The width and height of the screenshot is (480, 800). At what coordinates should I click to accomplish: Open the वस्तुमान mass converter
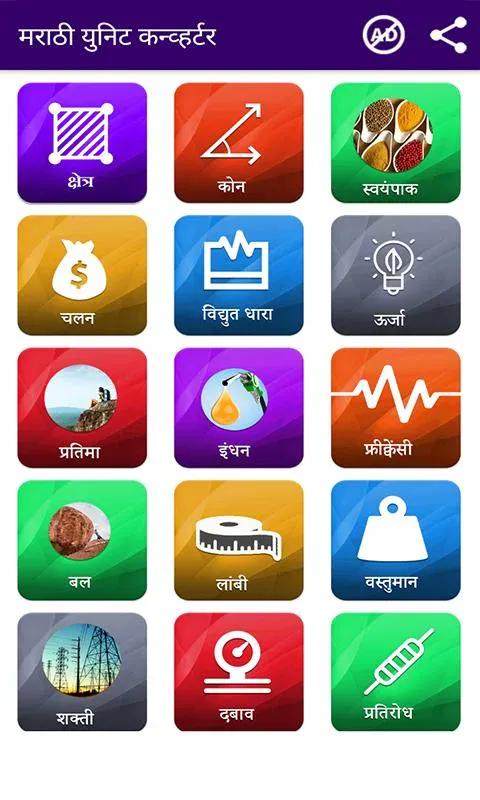click(396, 540)
